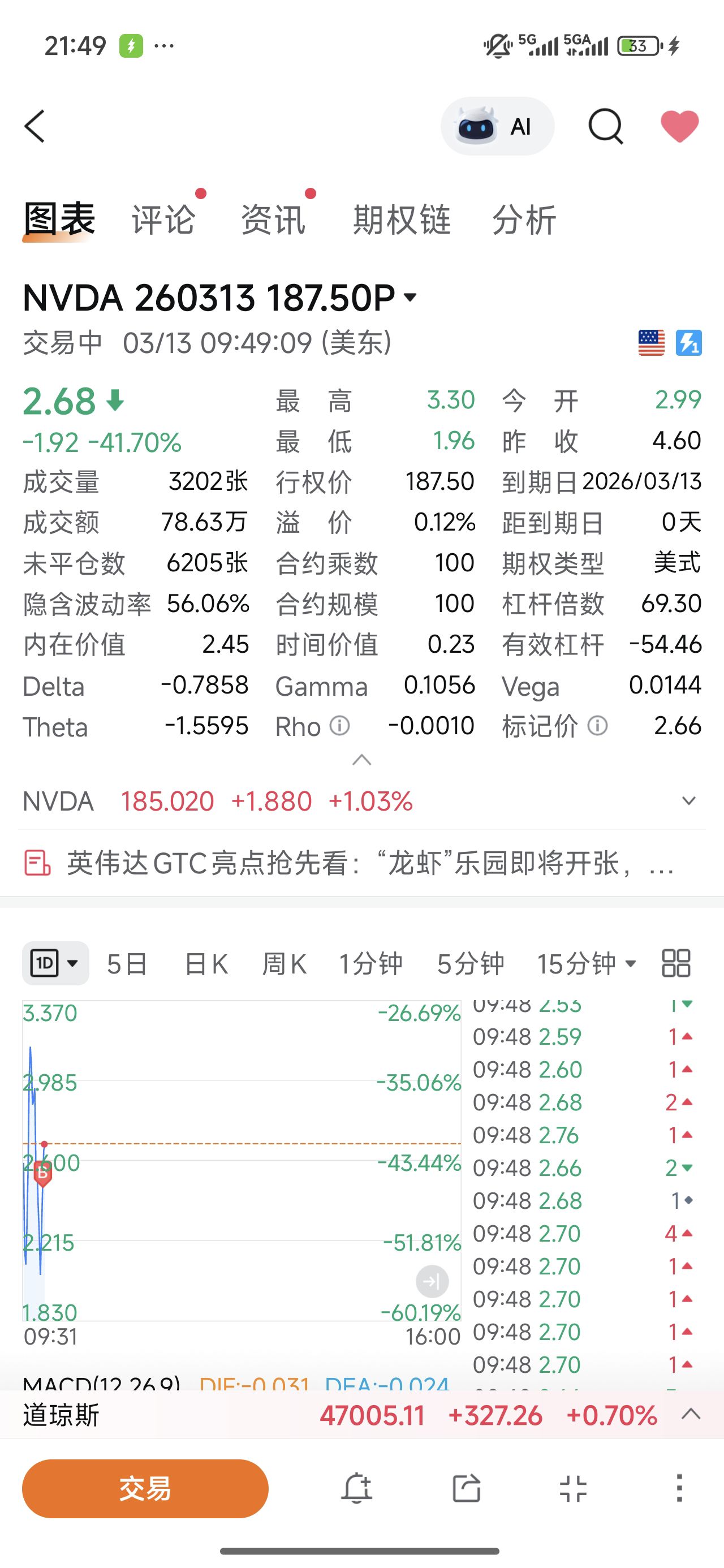Open the 期权链 tab
724x1568 pixels.
tap(402, 219)
